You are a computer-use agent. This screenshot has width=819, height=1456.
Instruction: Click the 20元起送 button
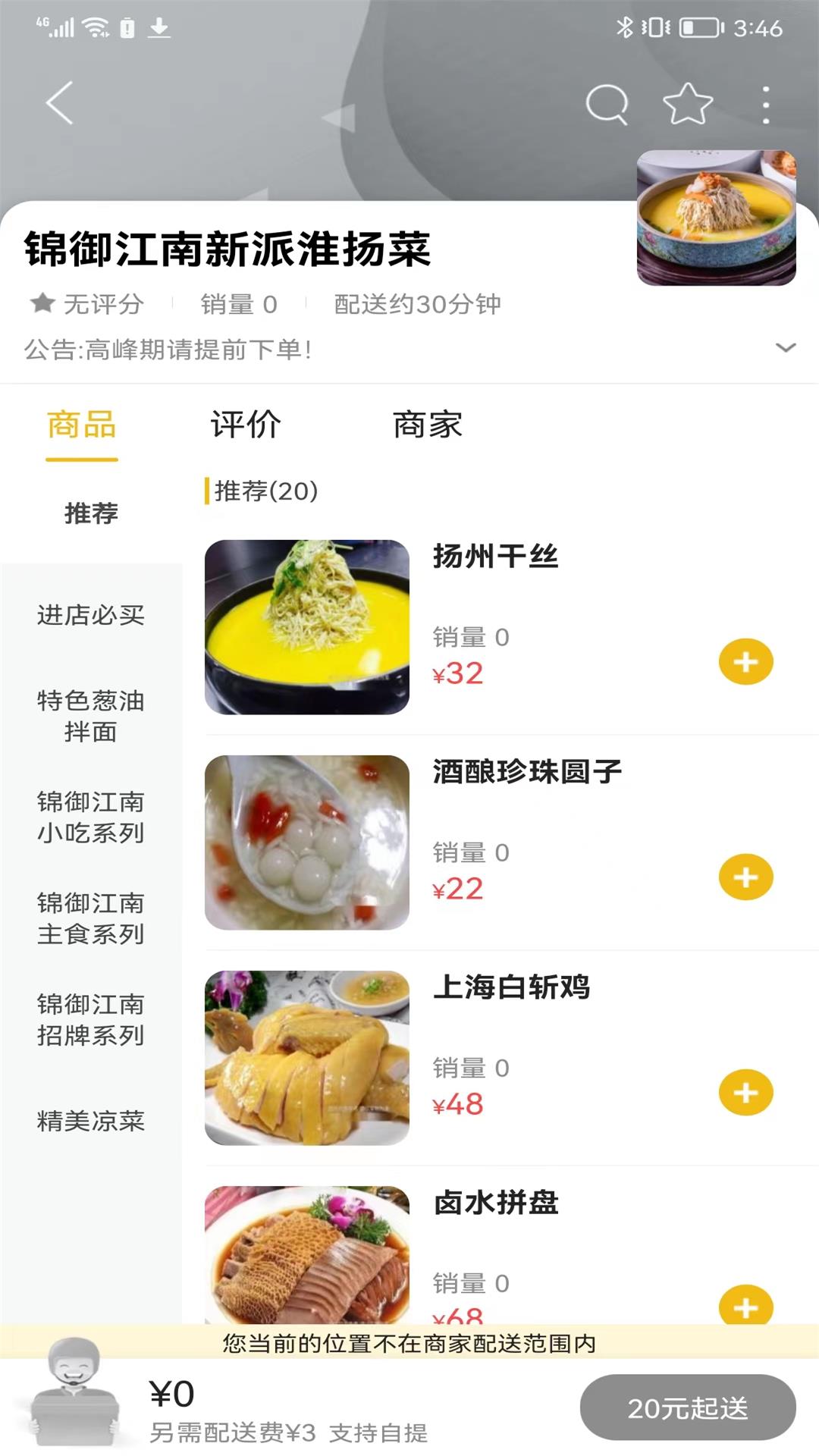tap(686, 1407)
